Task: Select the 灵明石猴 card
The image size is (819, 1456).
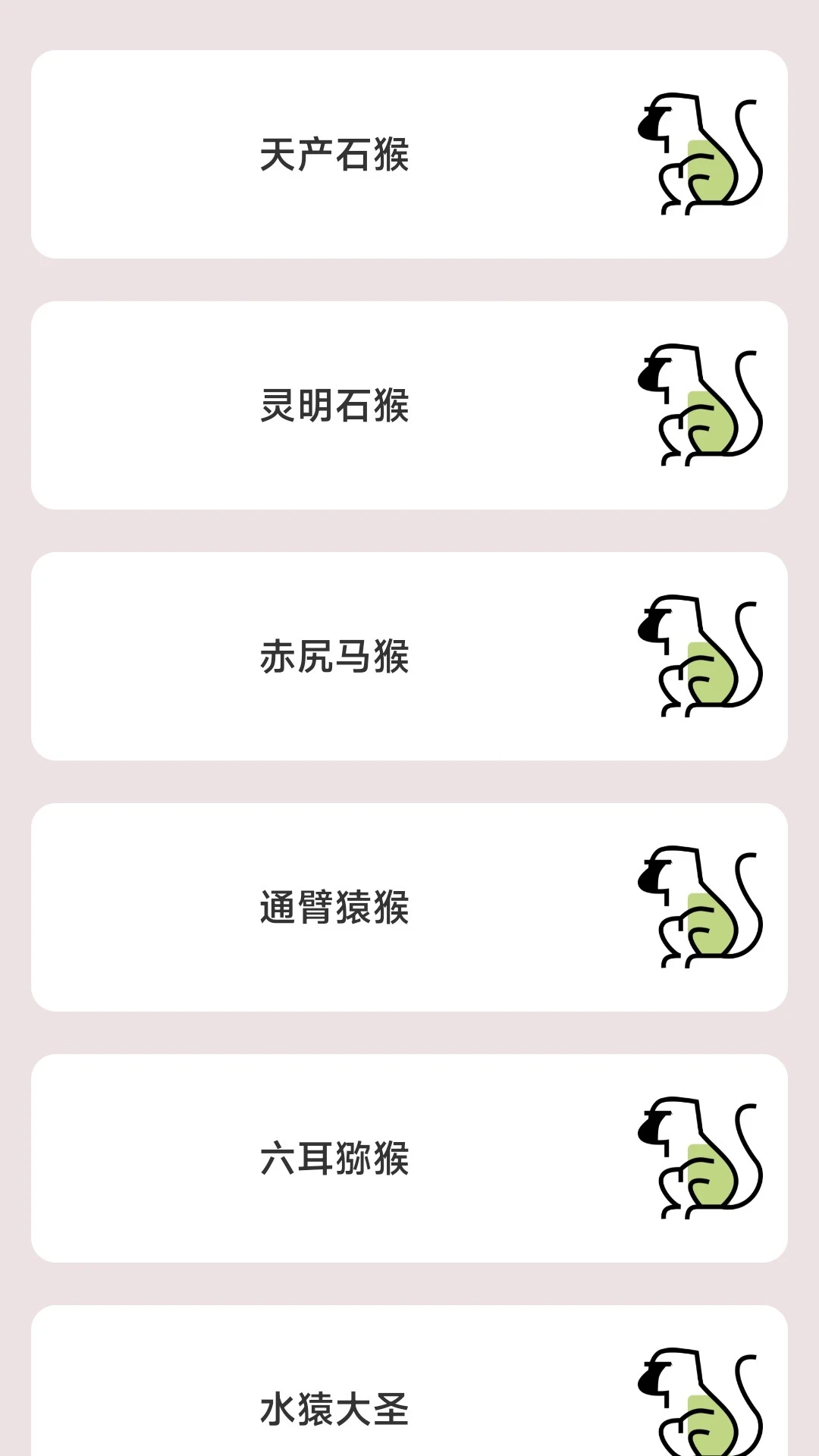Action: 409,406
